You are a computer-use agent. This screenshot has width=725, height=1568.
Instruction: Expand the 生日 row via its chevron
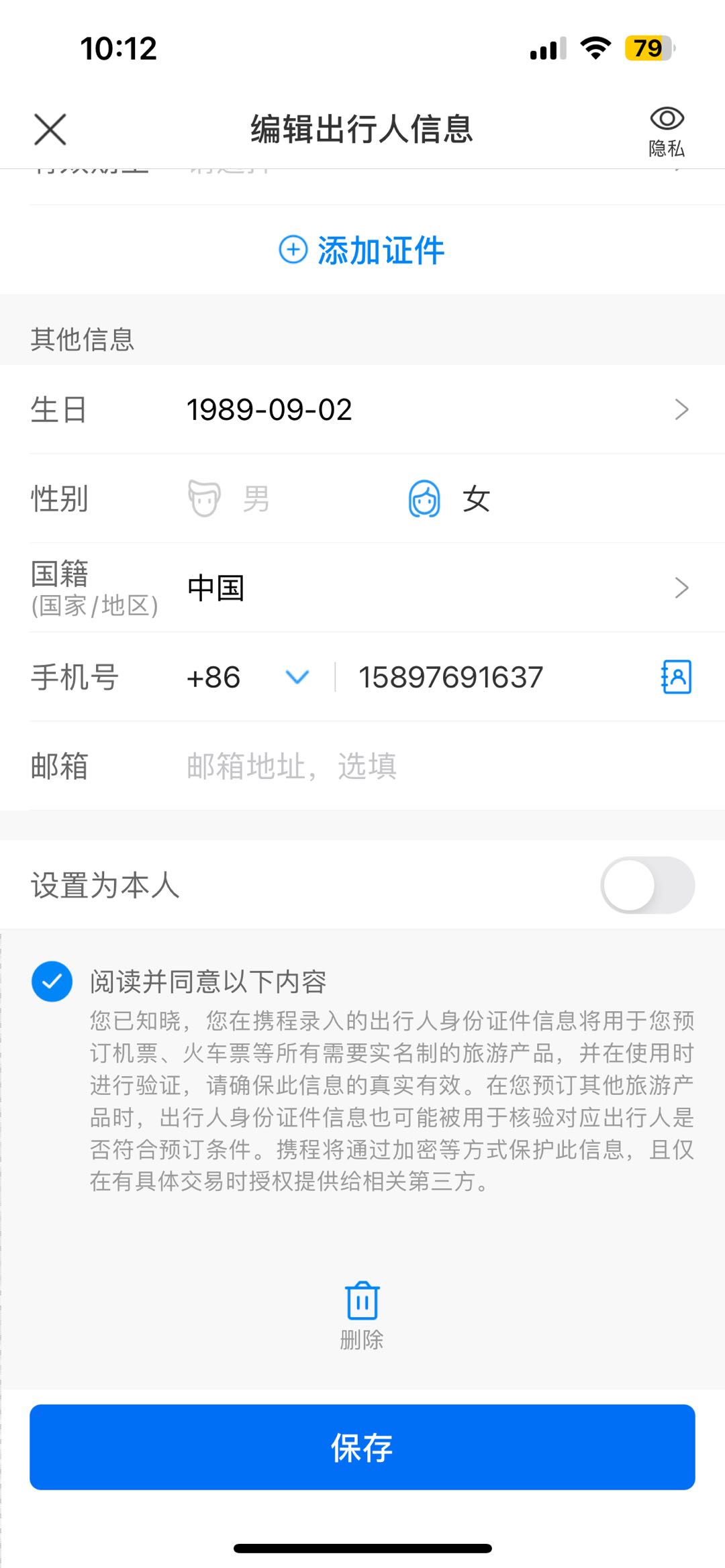[x=680, y=409]
